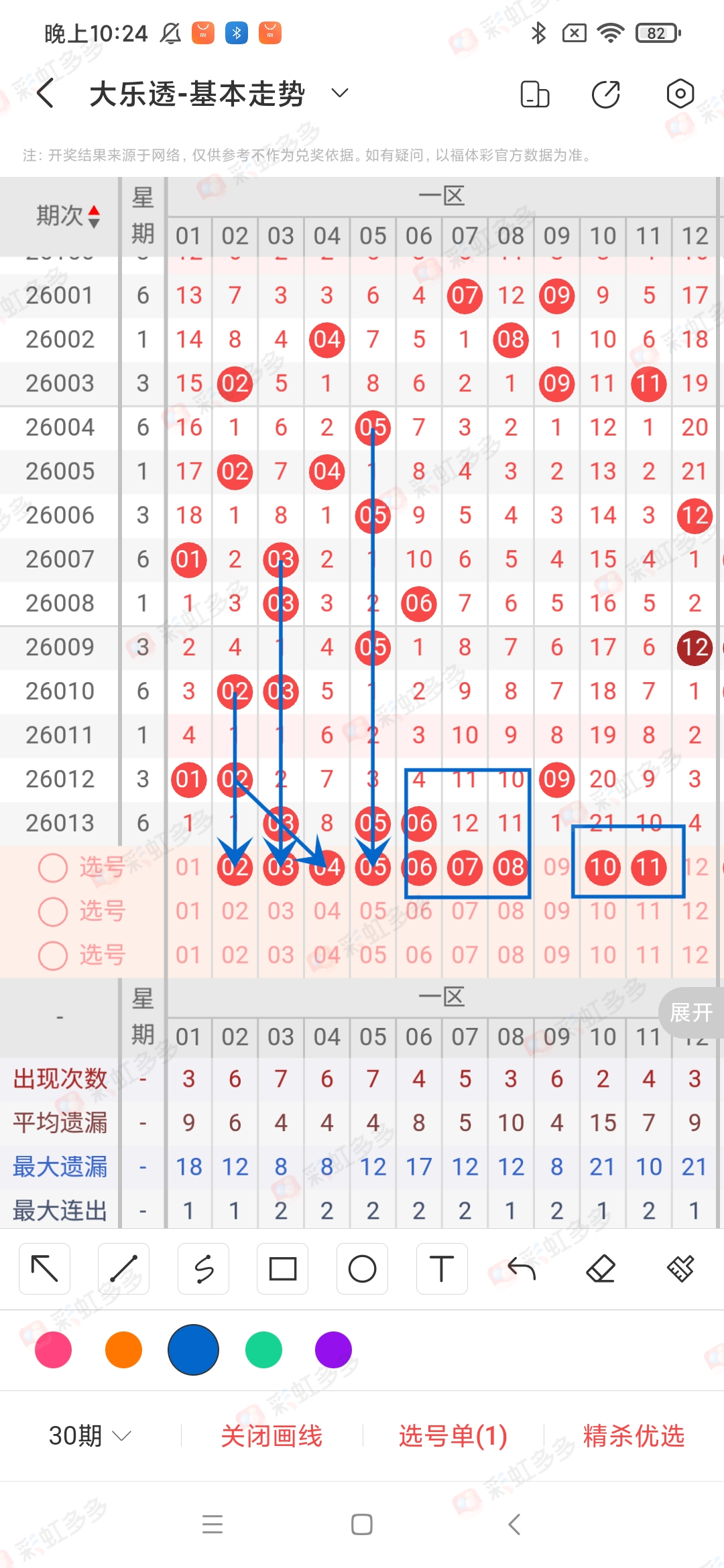Select the rectangle drawing tool
Viewport: 724px width, 1568px height.
pos(282,1268)
